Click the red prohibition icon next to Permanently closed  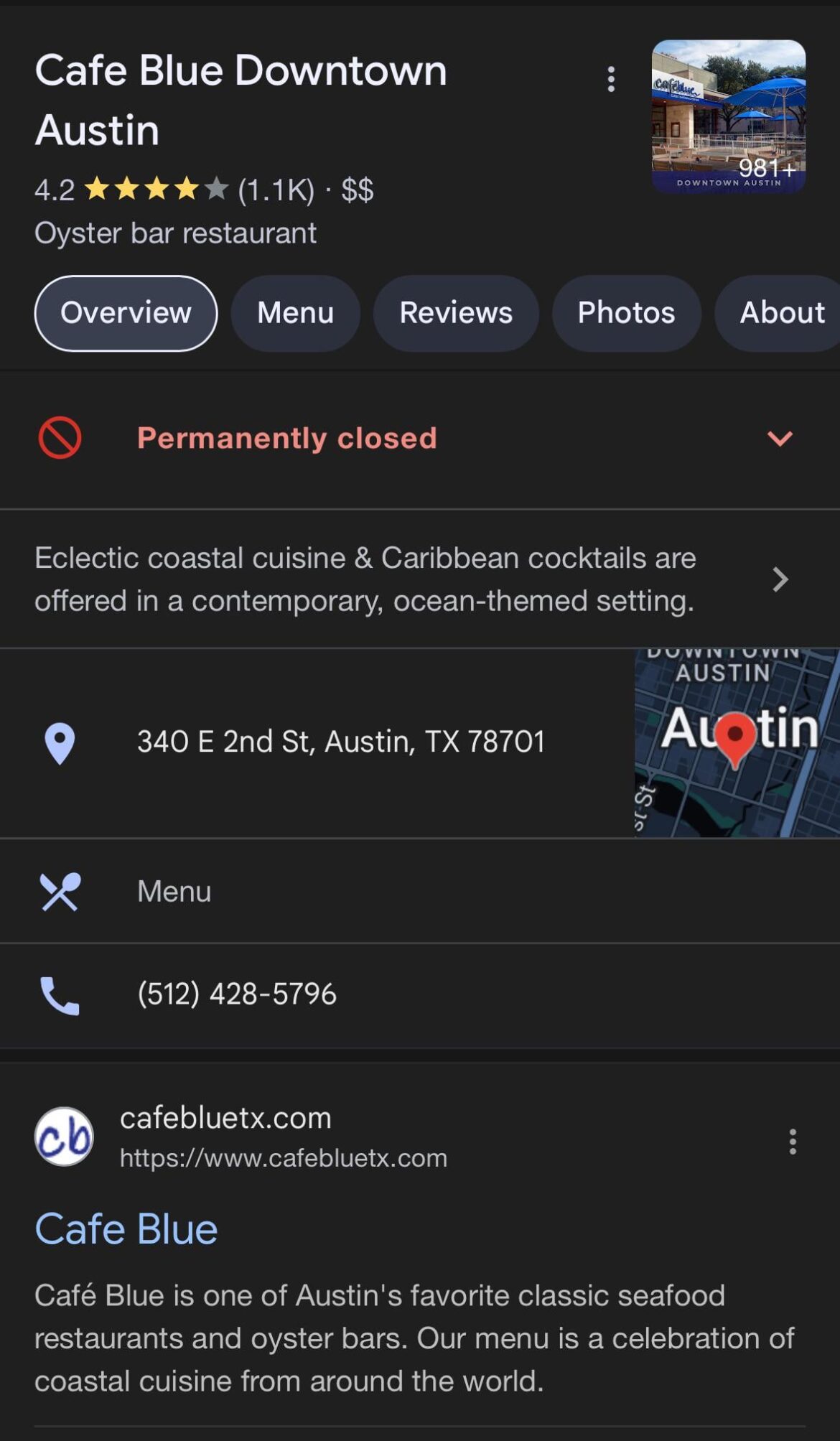click(60, 439)
